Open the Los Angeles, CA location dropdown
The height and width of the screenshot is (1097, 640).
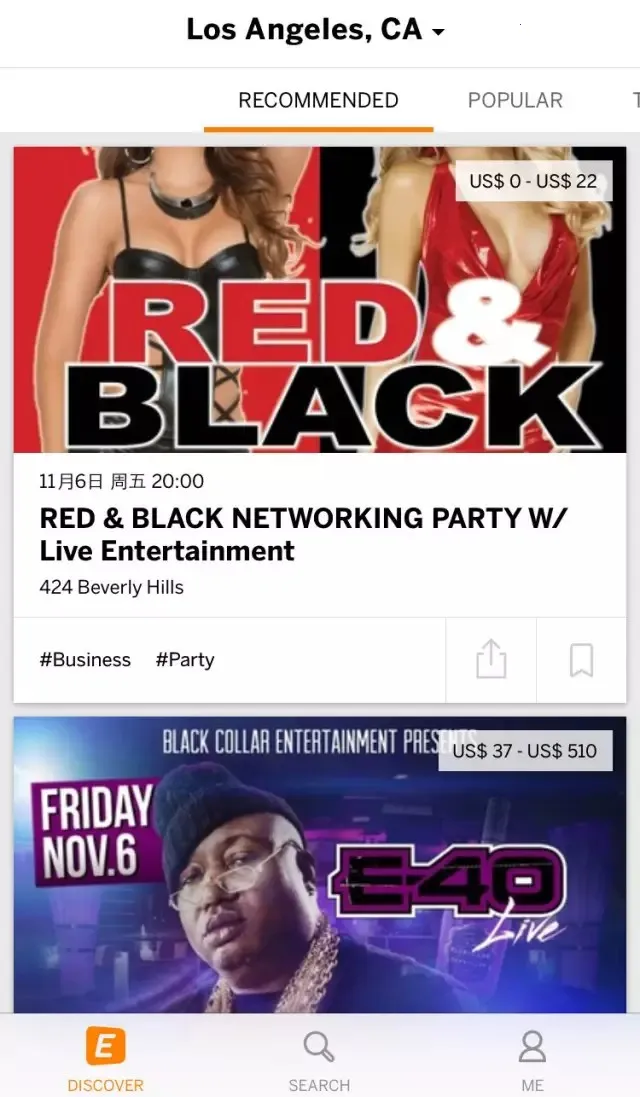(316, 31)
